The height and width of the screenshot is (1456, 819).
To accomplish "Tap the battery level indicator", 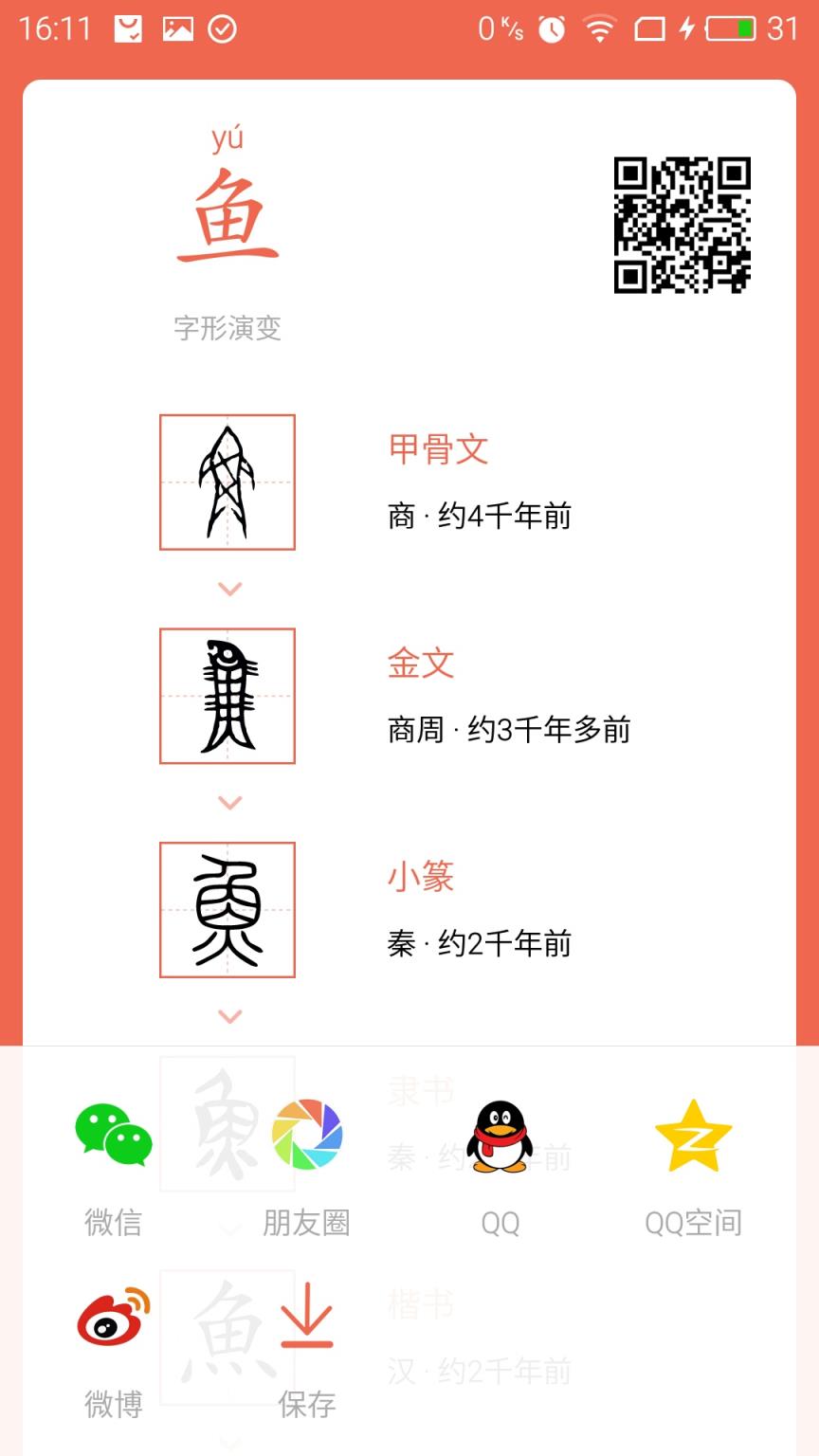I will [730, 27].
